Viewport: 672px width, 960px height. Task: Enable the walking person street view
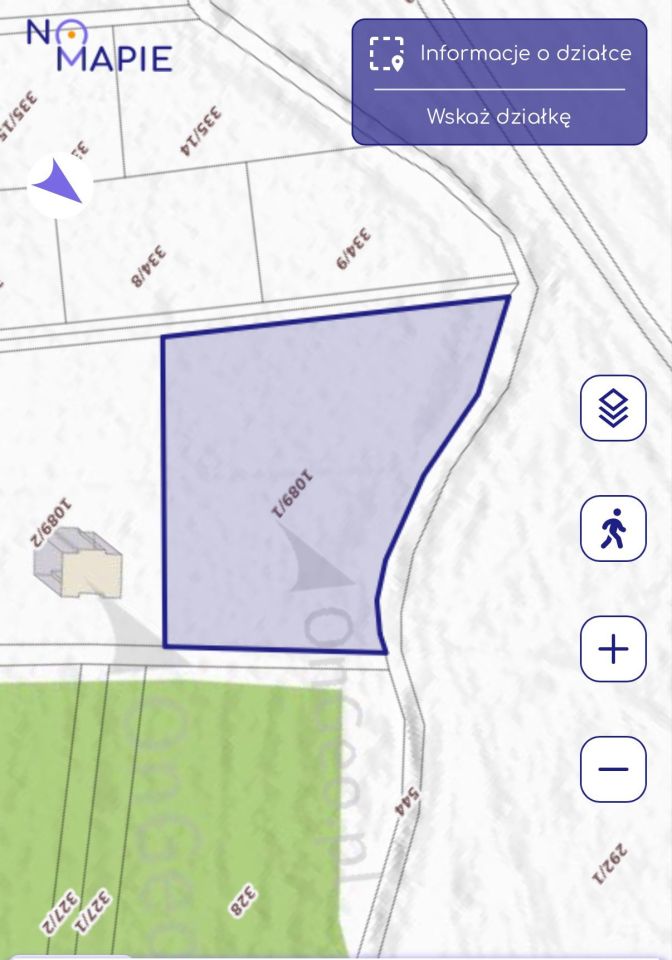point(613,529)
